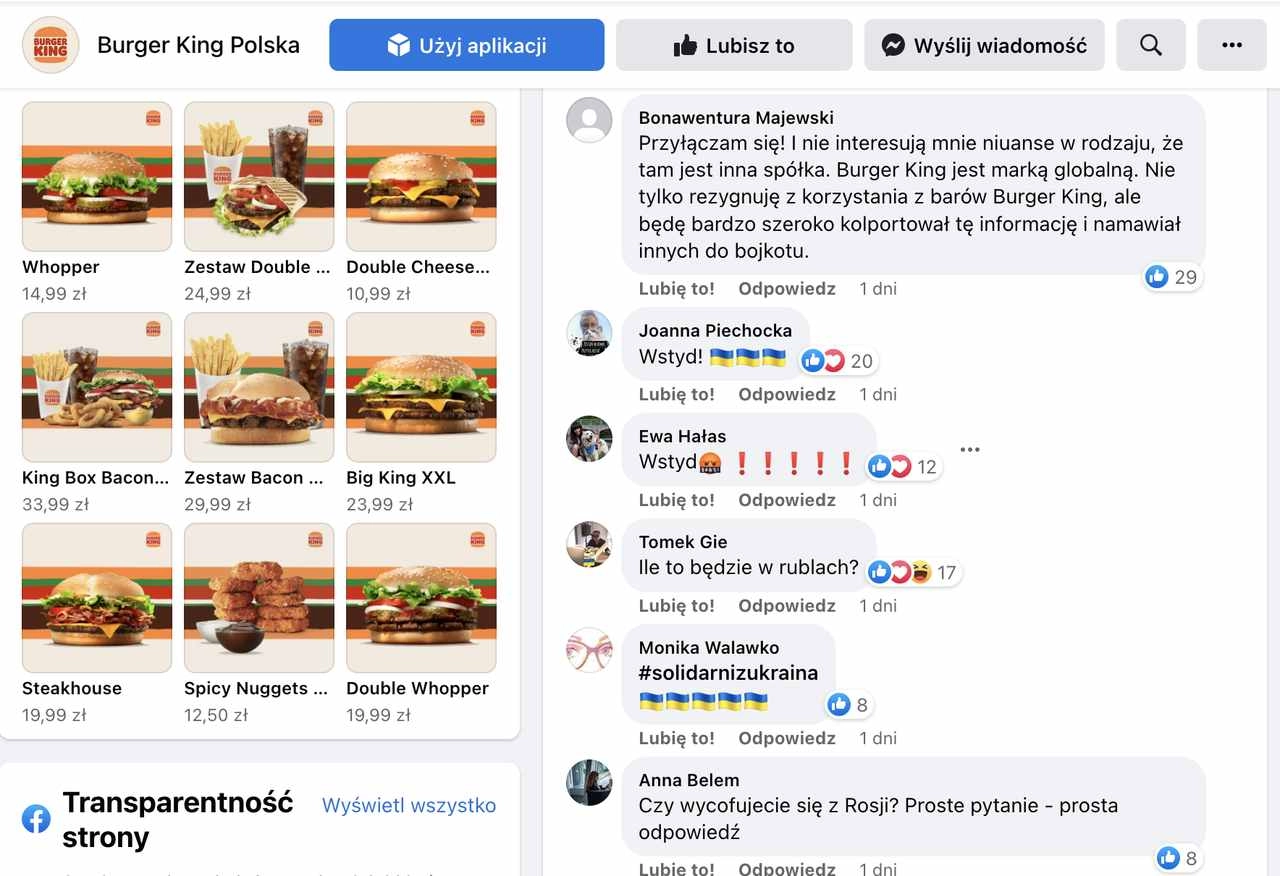Open Double Cheeseburger product card
The image size is (1280, 876).
tap(421, 176)
